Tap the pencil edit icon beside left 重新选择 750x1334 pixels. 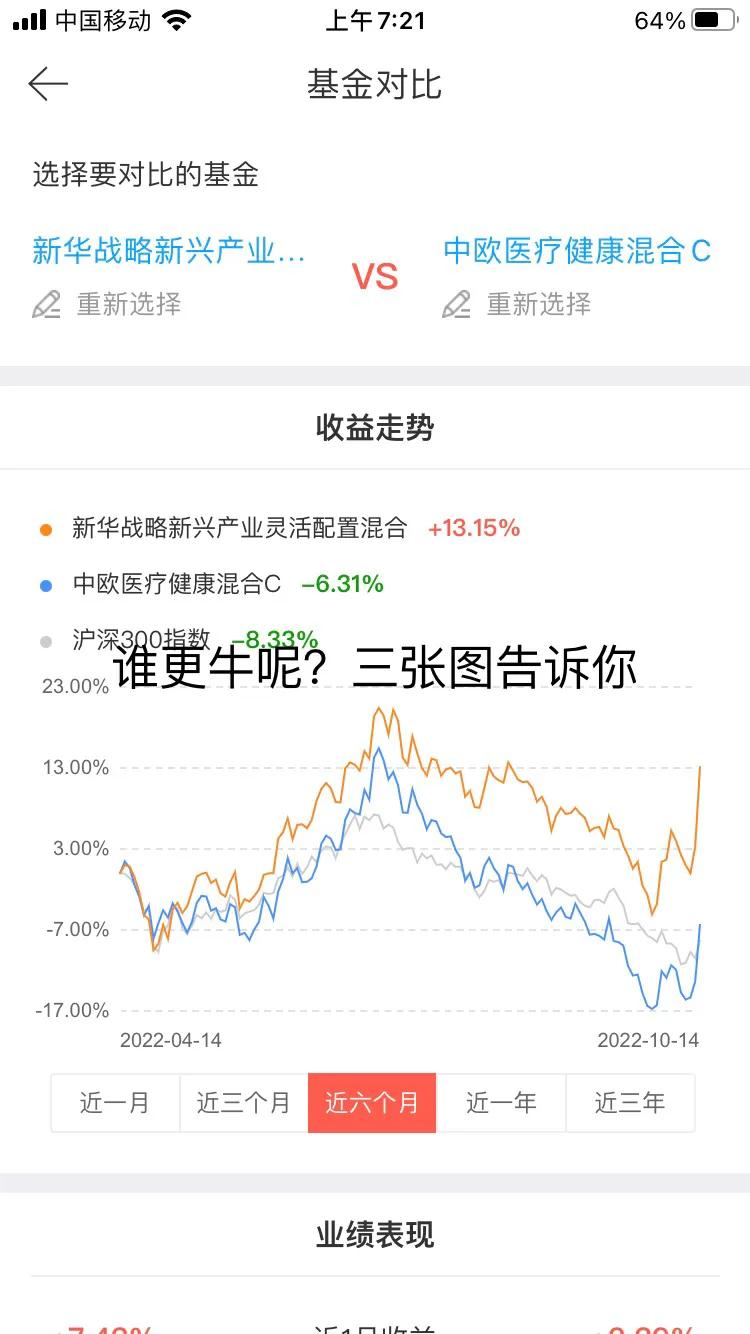pos(46,305)
